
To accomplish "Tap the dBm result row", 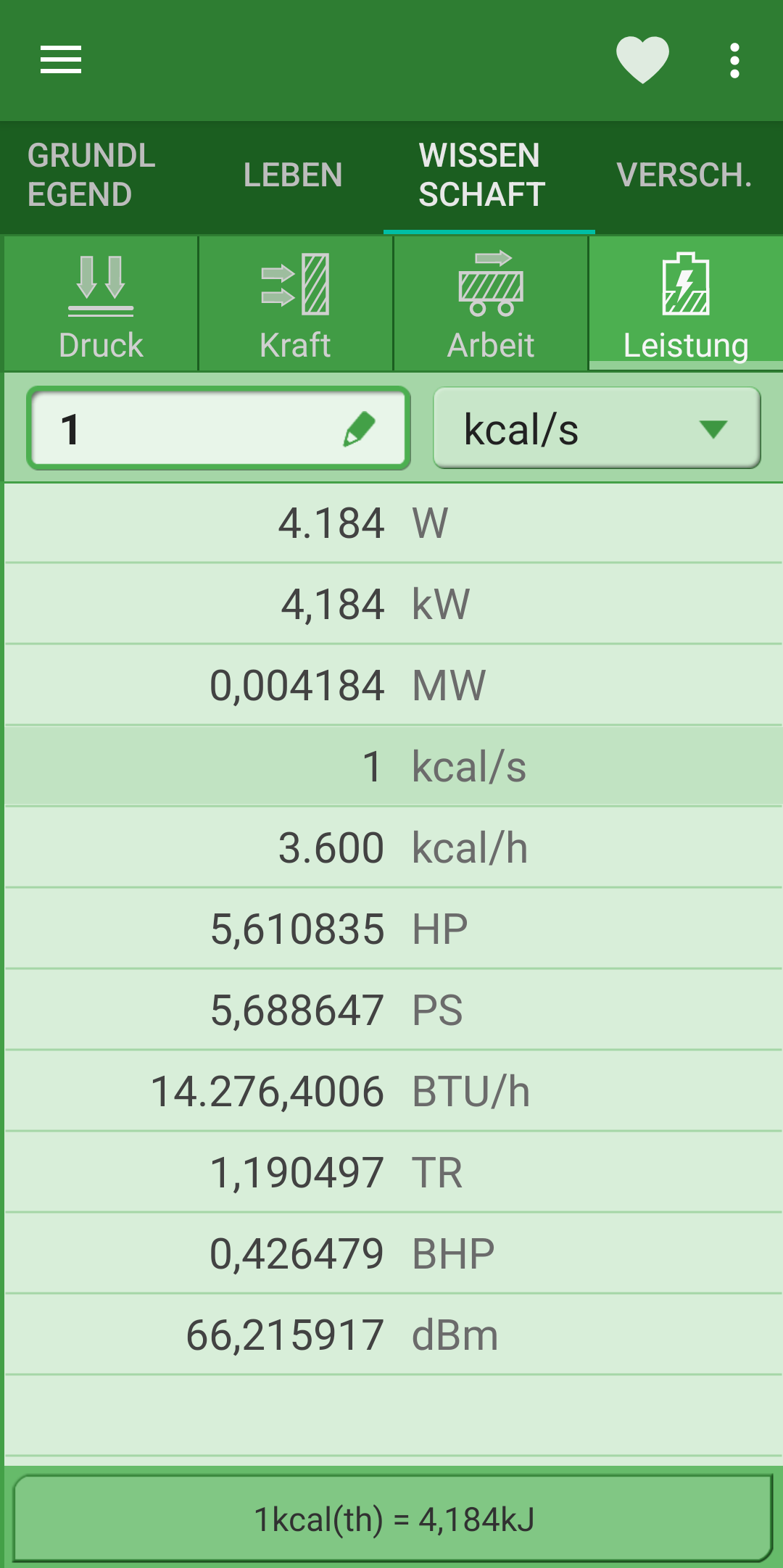I will click(x=393, y=1335).
